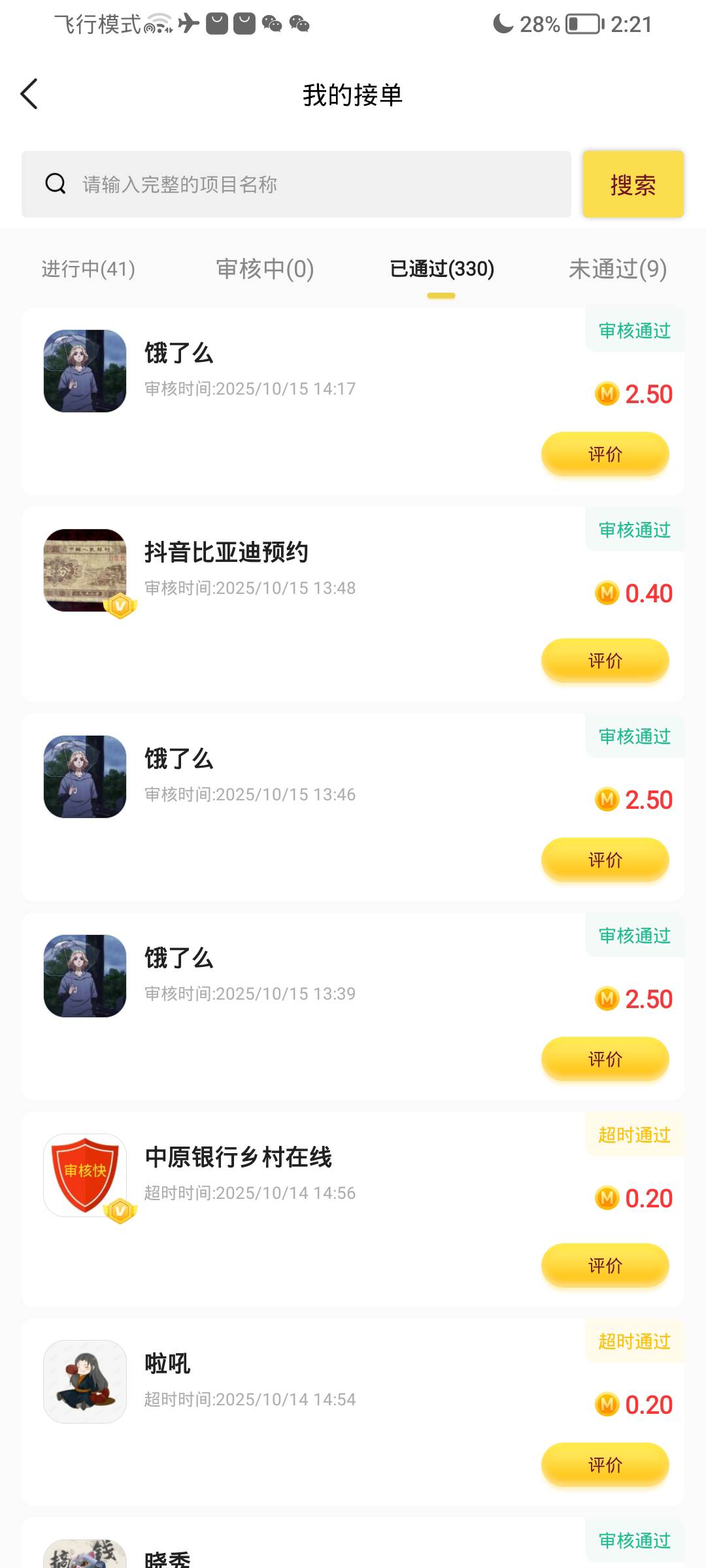
Task: Rate the 抖音比亚迪预约 order via 评价
Action: [x=605, y=661]
